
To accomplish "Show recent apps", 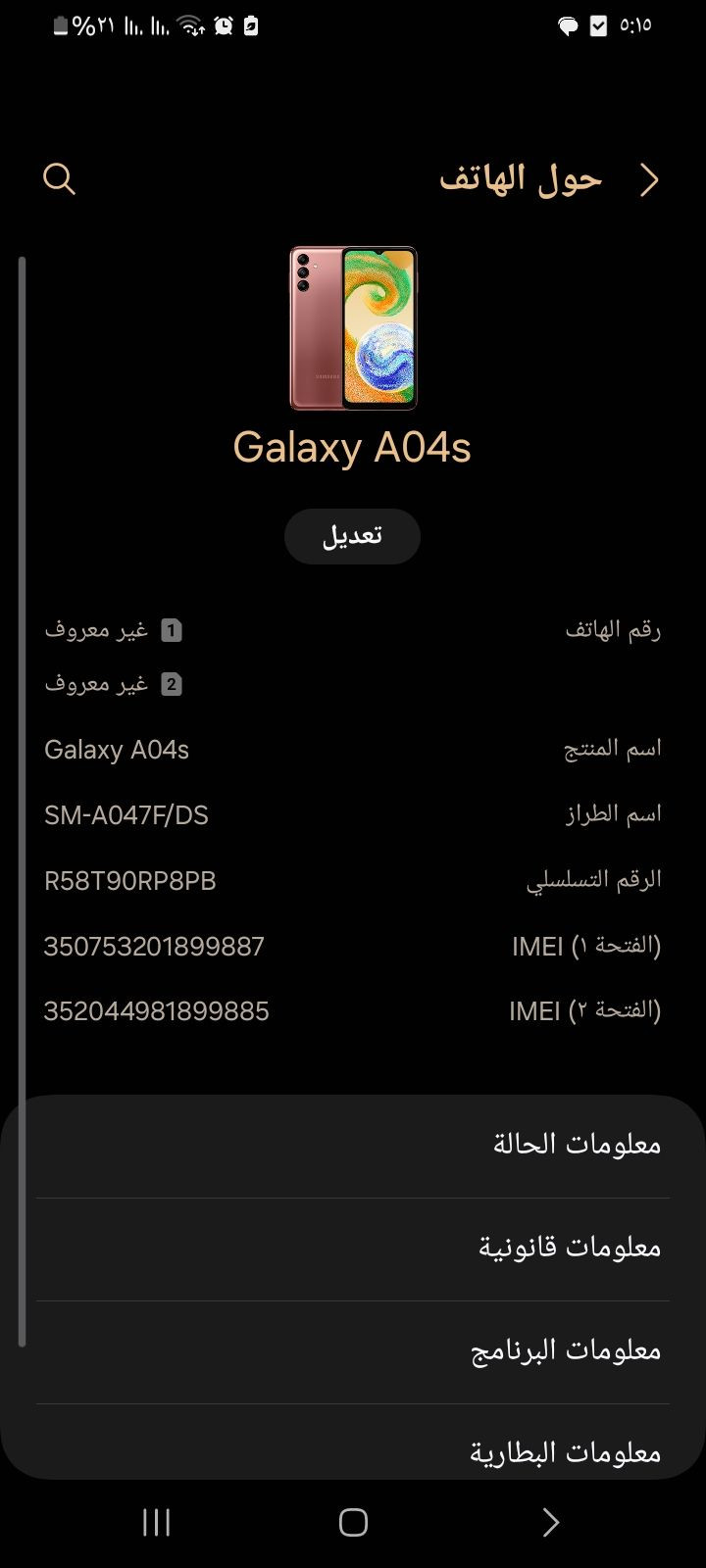I will pos(157,1522).
